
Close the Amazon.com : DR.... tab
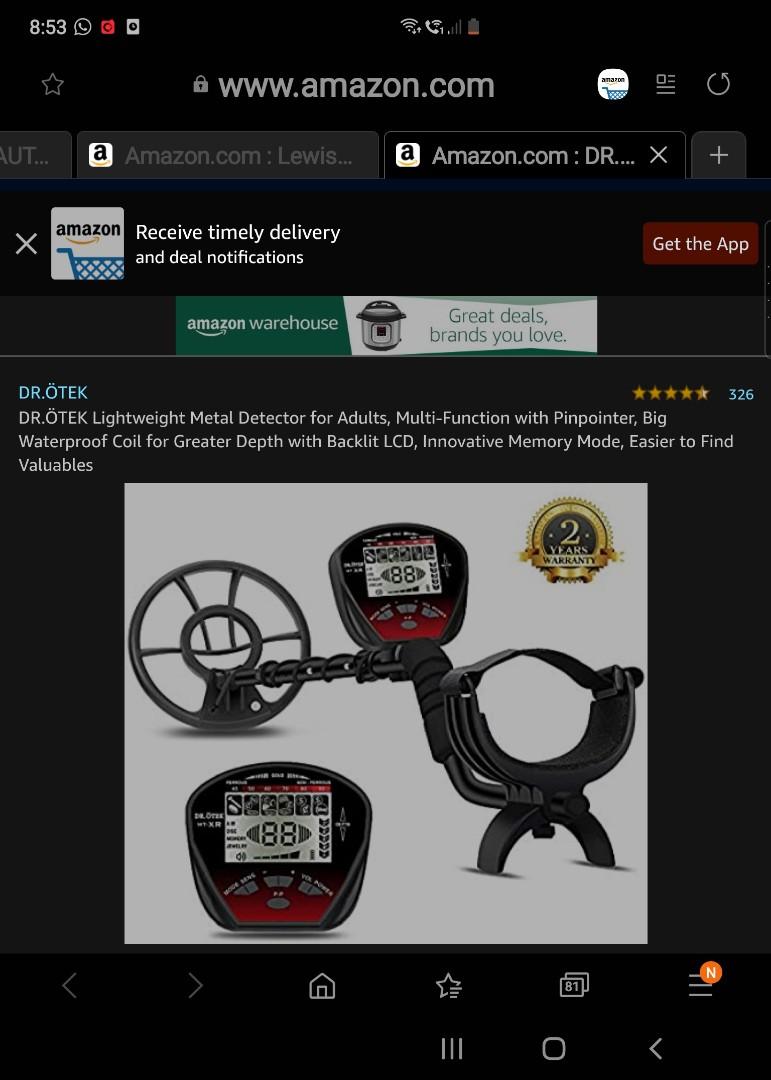coord(658,155)
